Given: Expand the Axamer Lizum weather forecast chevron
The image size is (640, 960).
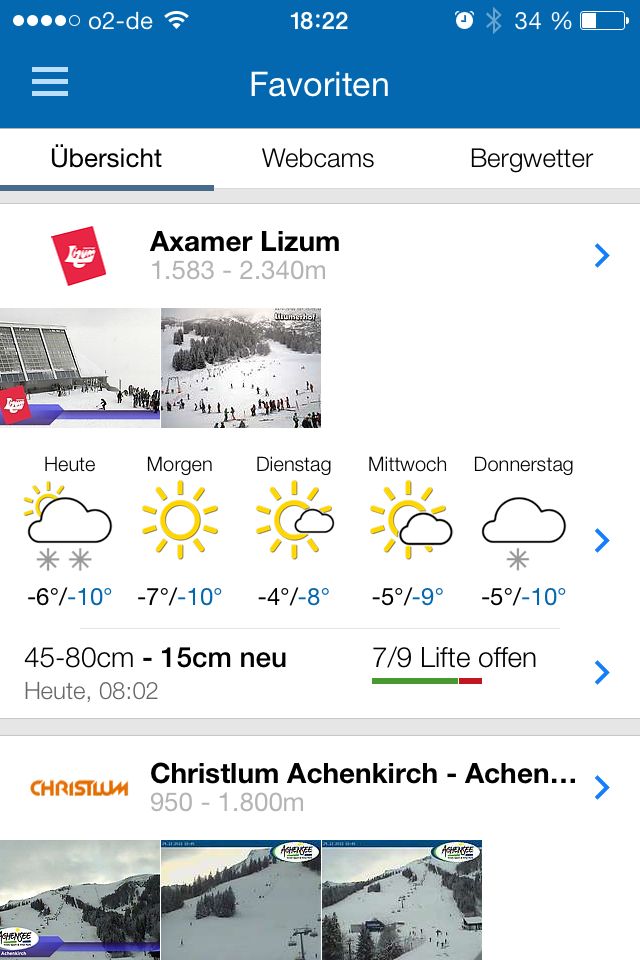Looking at the screenshot, I should (x=601, y=541).
